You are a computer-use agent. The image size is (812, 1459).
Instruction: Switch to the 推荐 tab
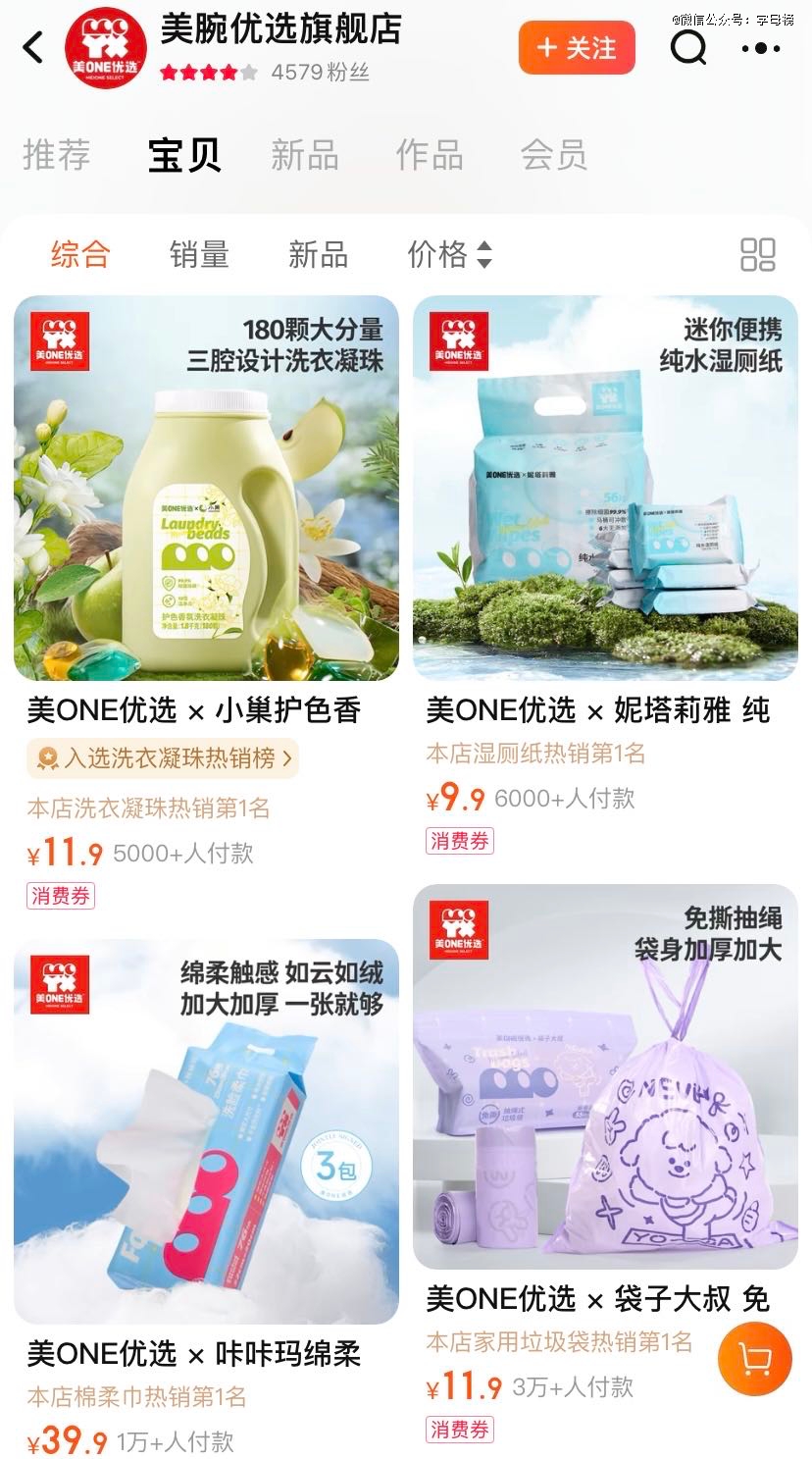(57, 155)
